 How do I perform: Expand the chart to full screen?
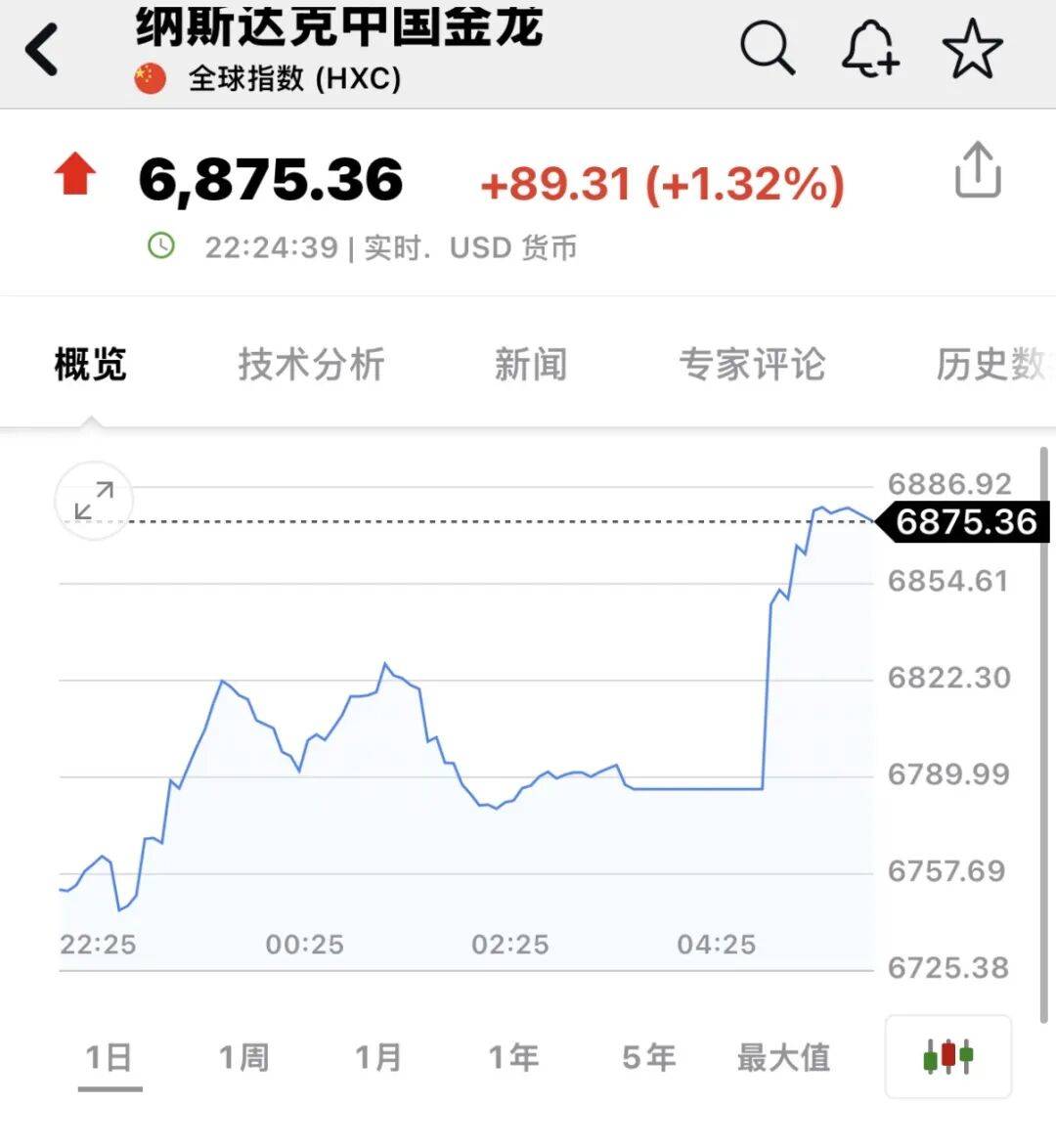tap(94, 500)
